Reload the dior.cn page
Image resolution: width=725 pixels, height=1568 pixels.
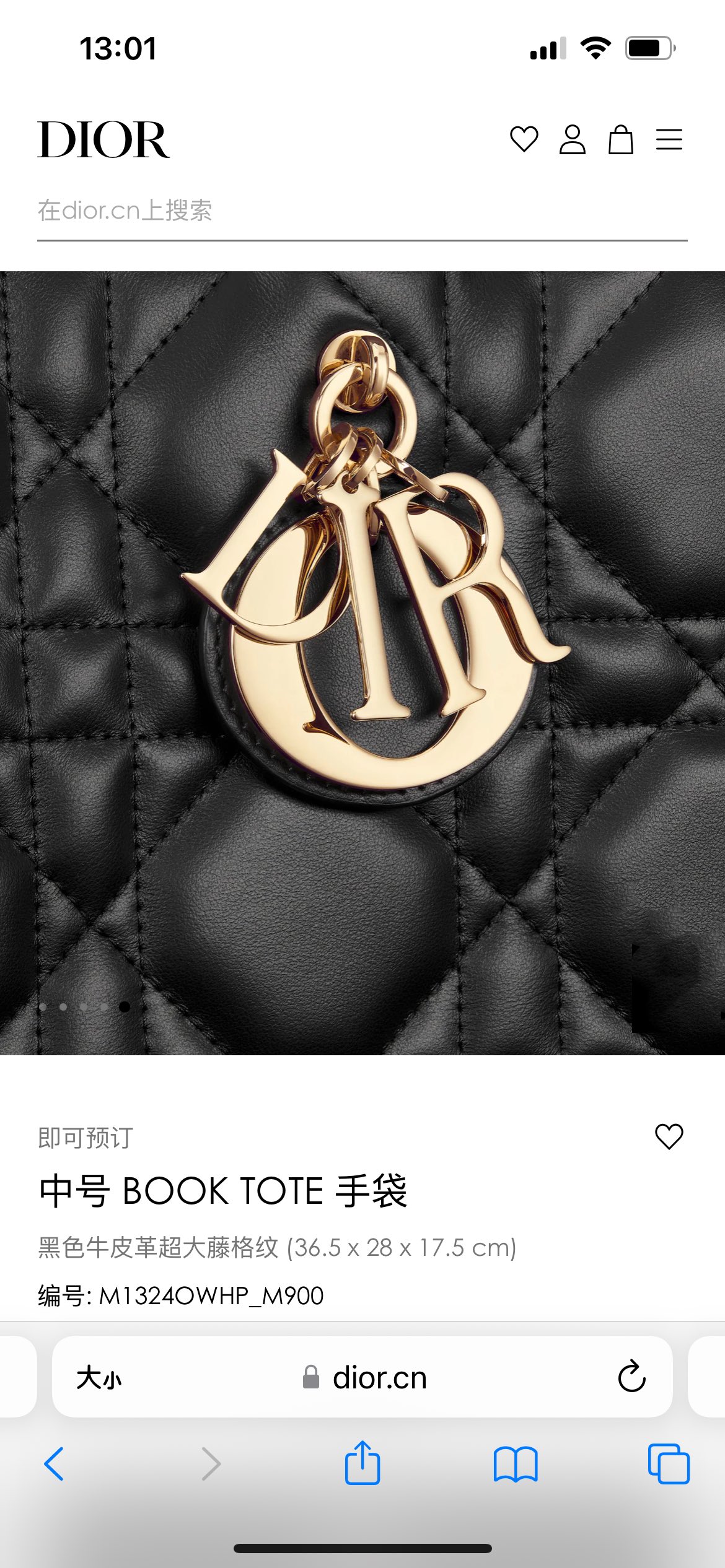pos(631,1377)
